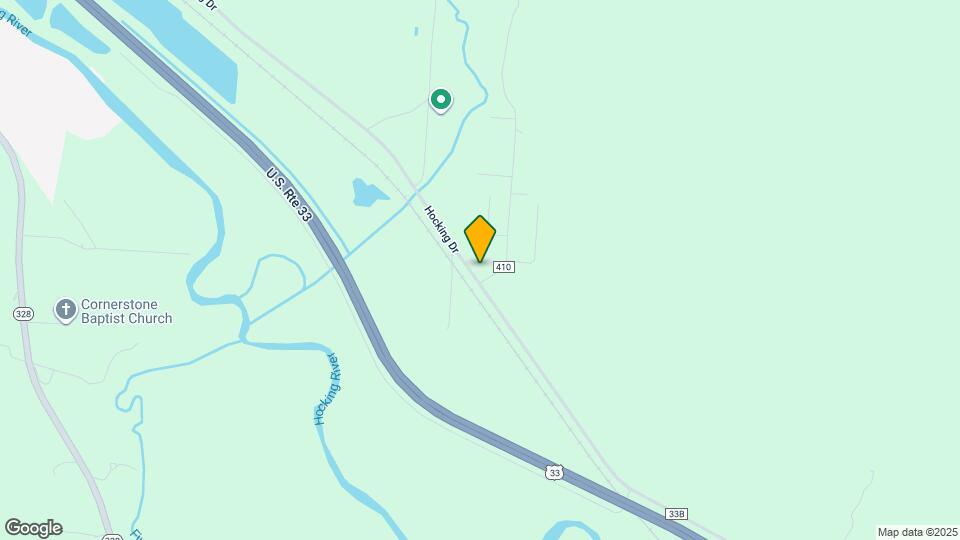Select the green circular location marker
960x540 pixels.
440,99
